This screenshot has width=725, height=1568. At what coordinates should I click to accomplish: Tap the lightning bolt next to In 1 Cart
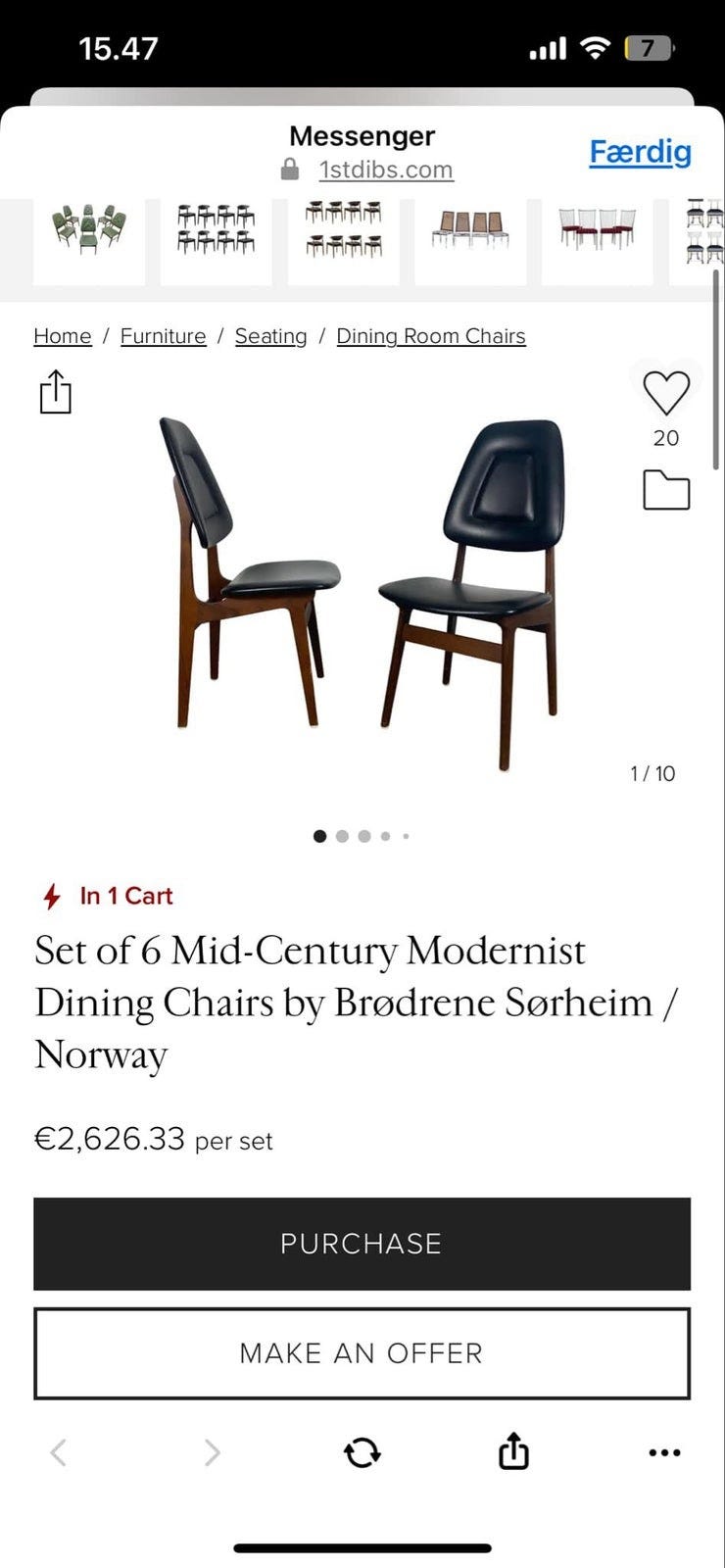point(50,895)
